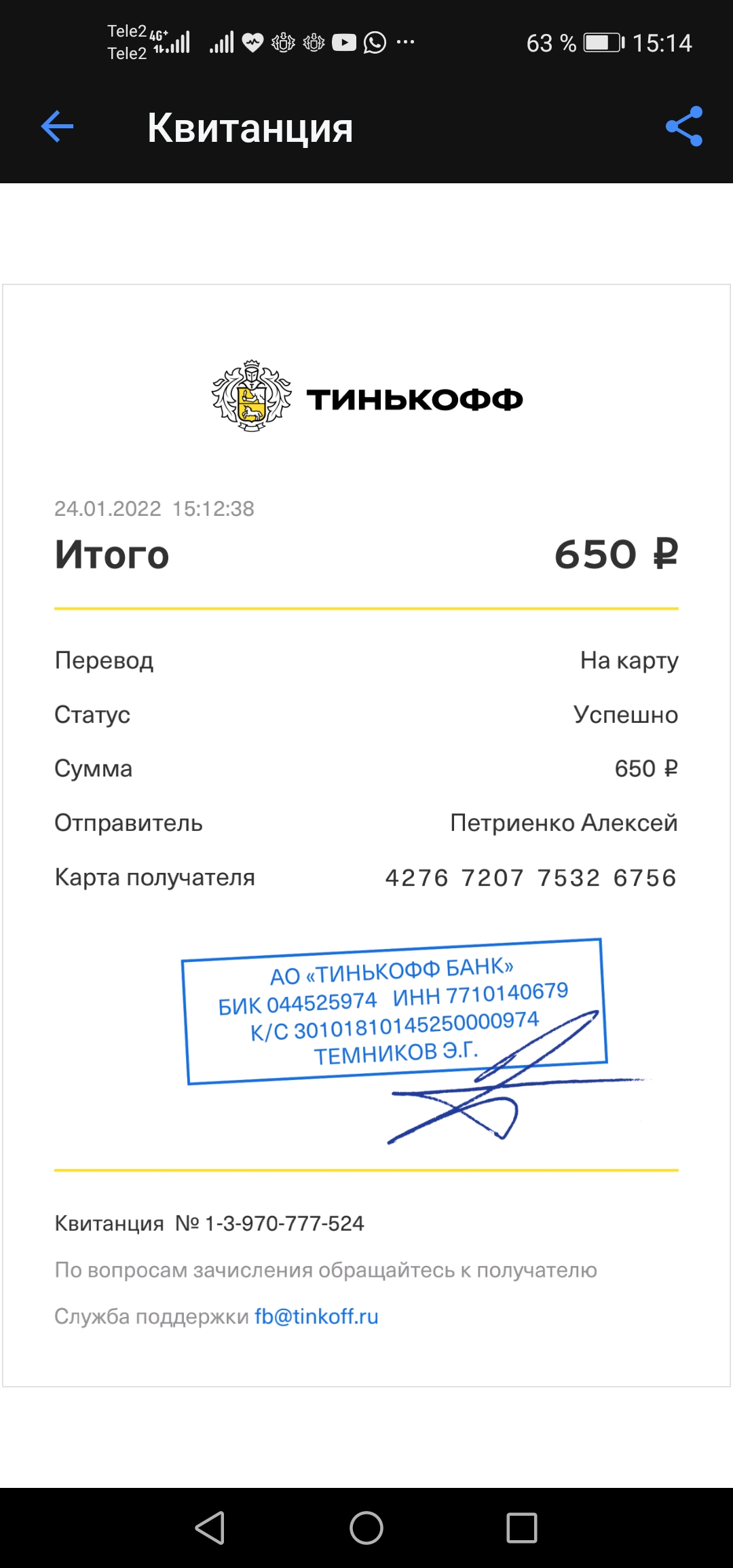Go to the home screen
Image resolution: width=733 pixels, height=1568 pixels.
pyautogui.click(x=366, y=1528)
